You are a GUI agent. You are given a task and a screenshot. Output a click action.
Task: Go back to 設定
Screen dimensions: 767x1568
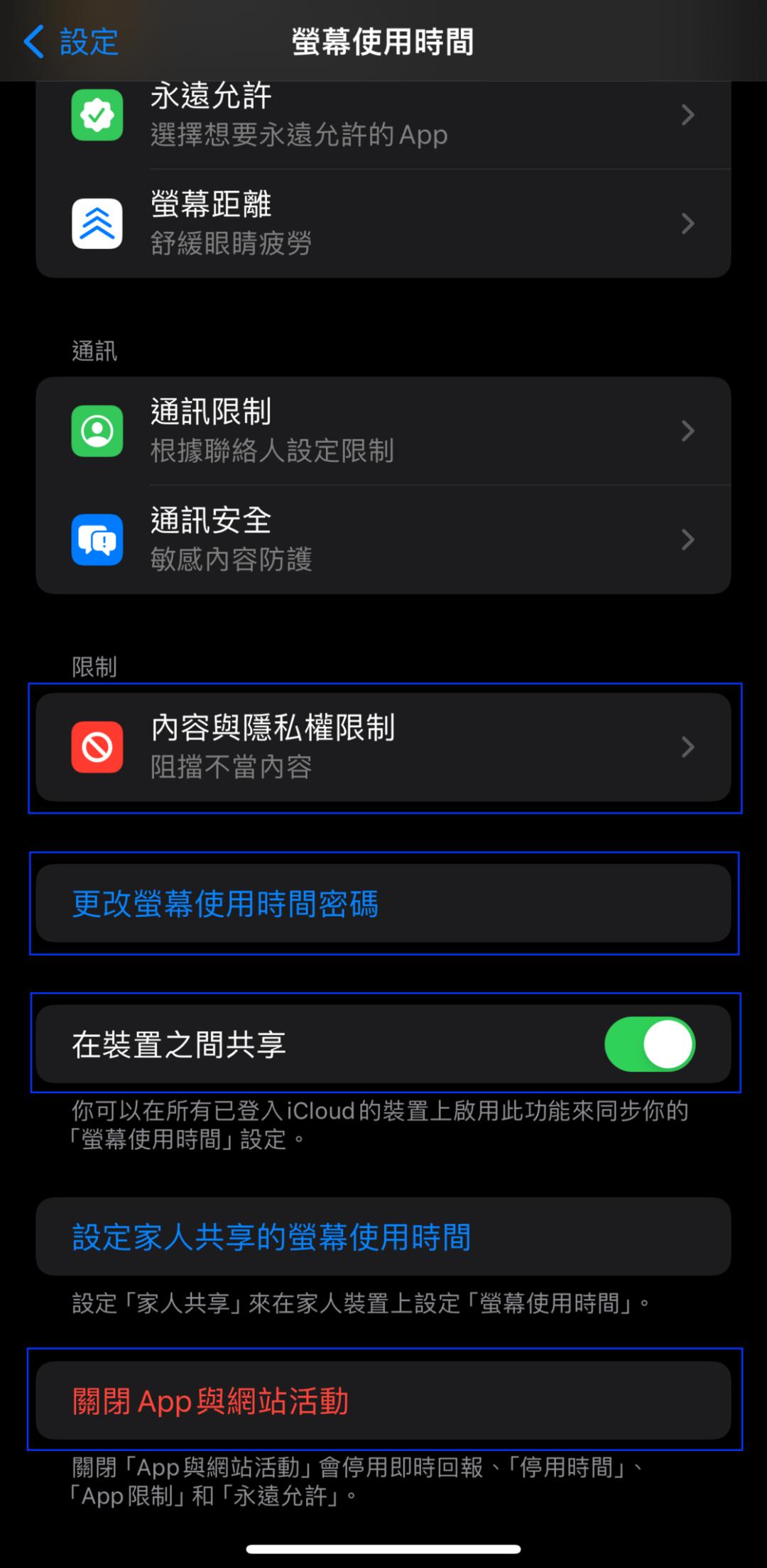click(71, 42)
